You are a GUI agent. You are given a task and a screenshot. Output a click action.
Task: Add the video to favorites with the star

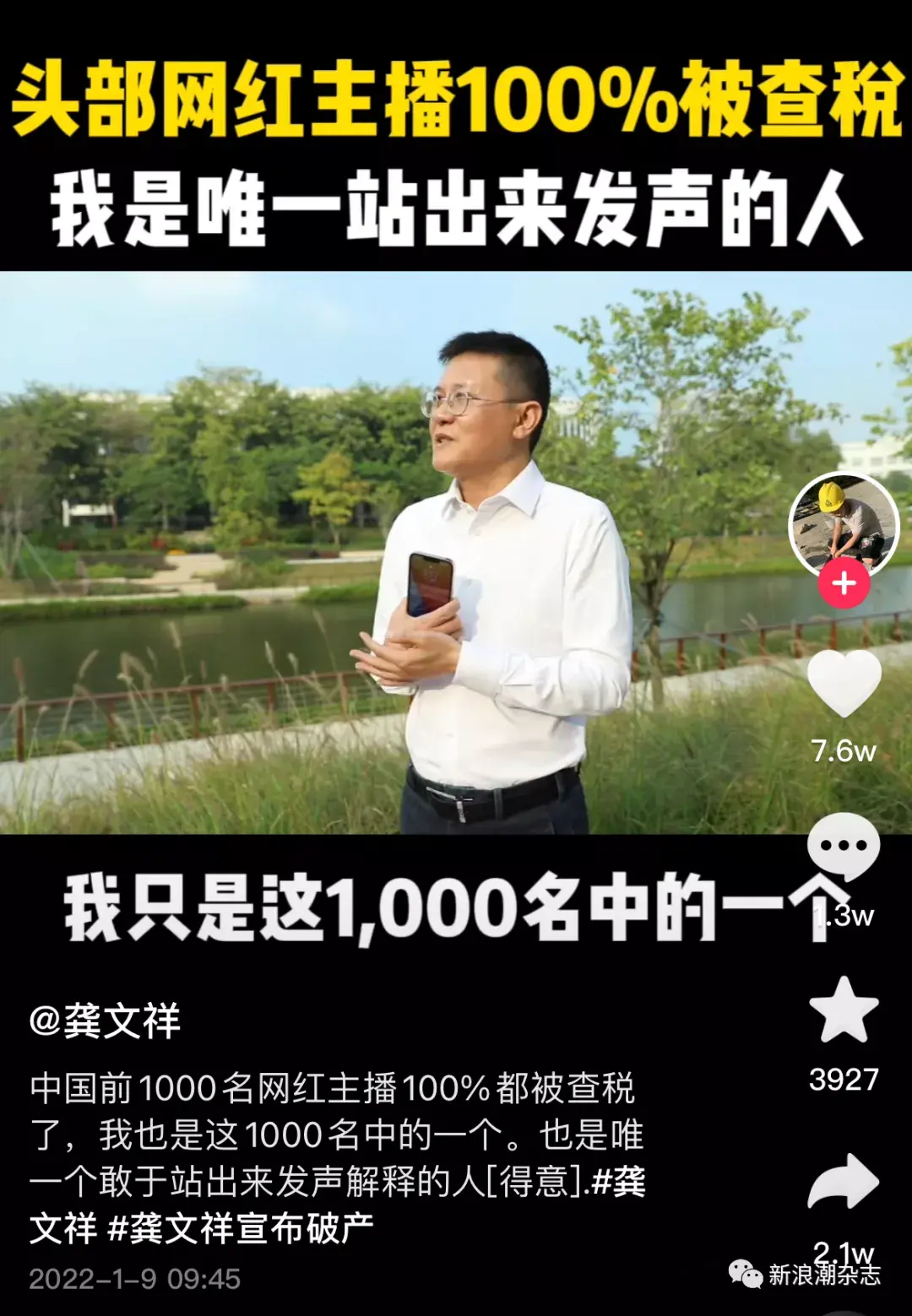(844, 1010)
